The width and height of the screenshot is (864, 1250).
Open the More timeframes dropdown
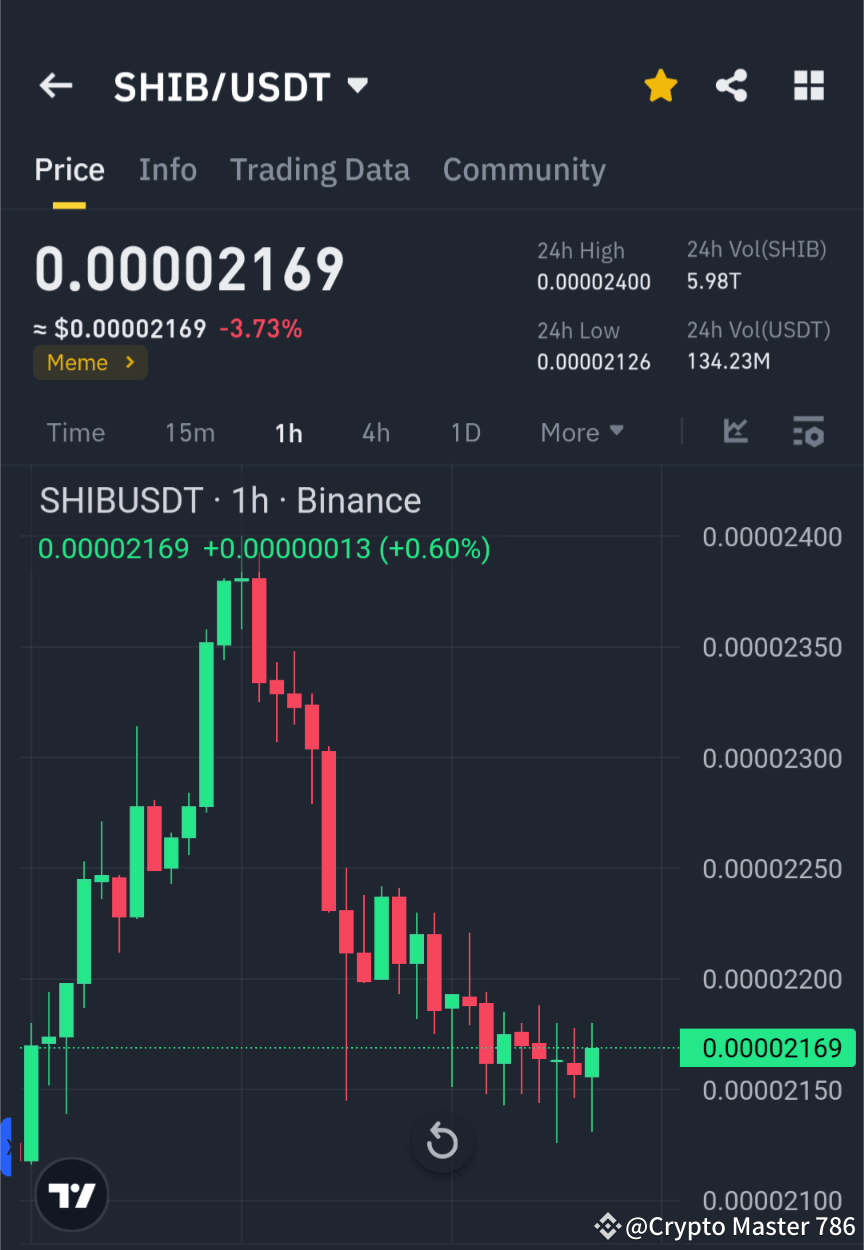click(581, 432)
